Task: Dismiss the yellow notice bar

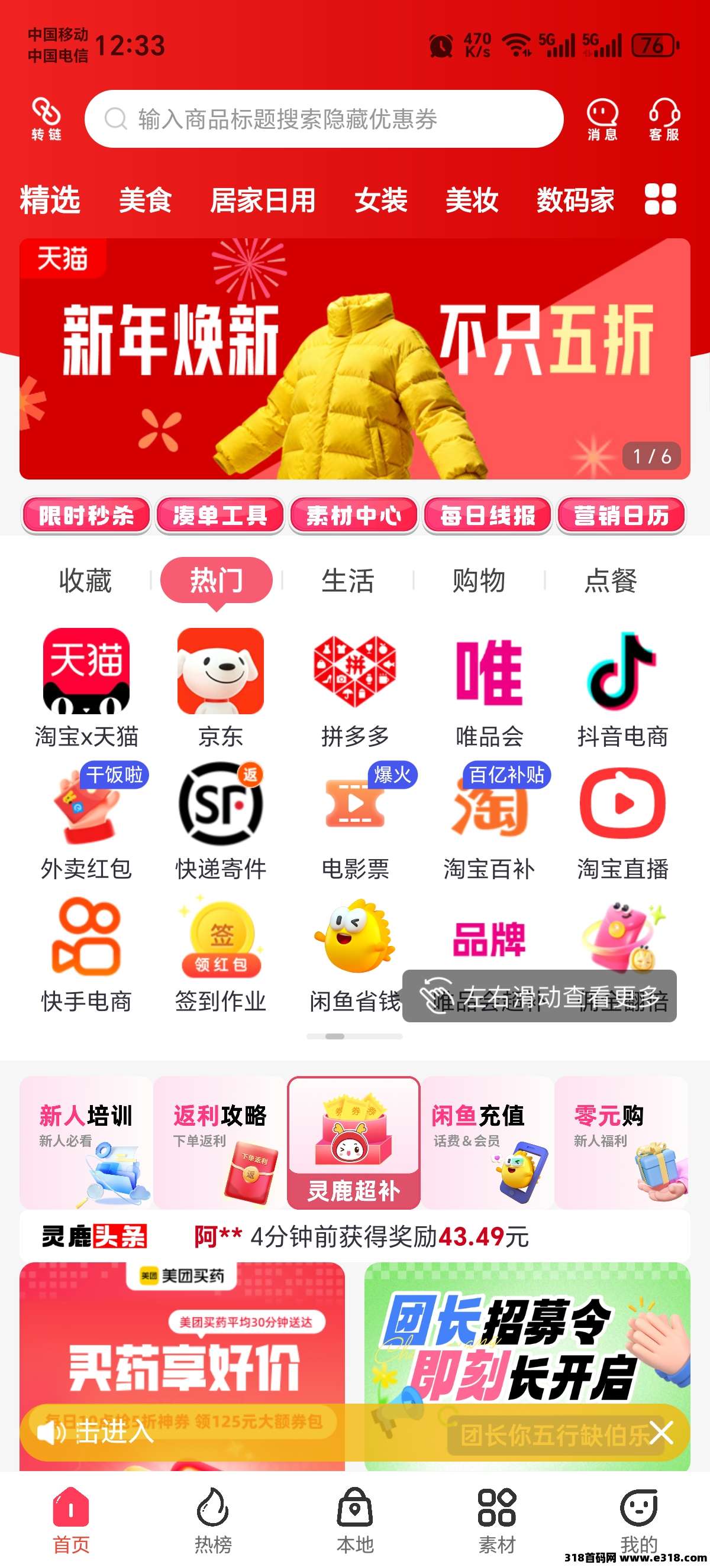Action: (661, 1433)
